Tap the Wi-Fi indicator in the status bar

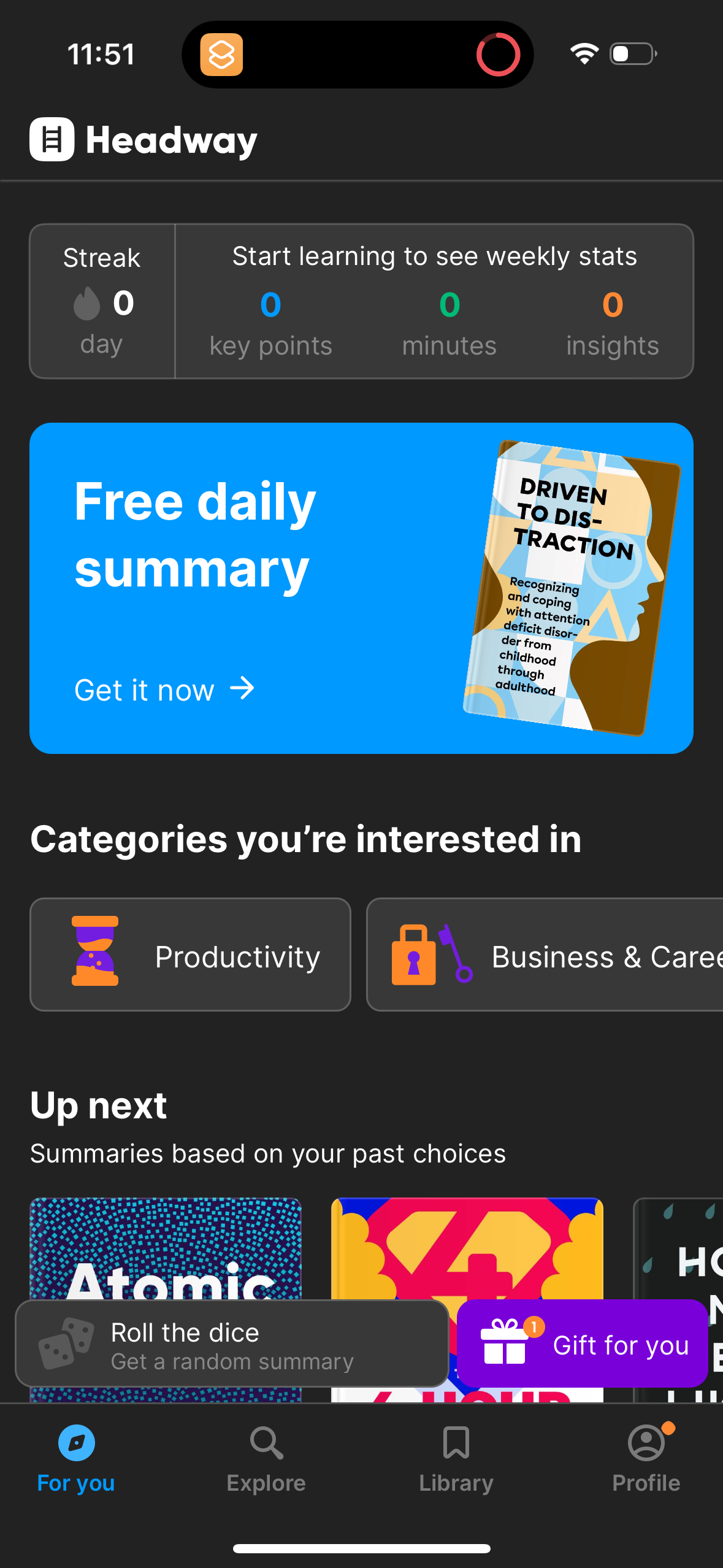pyautogui.click(x=583, y=54)
